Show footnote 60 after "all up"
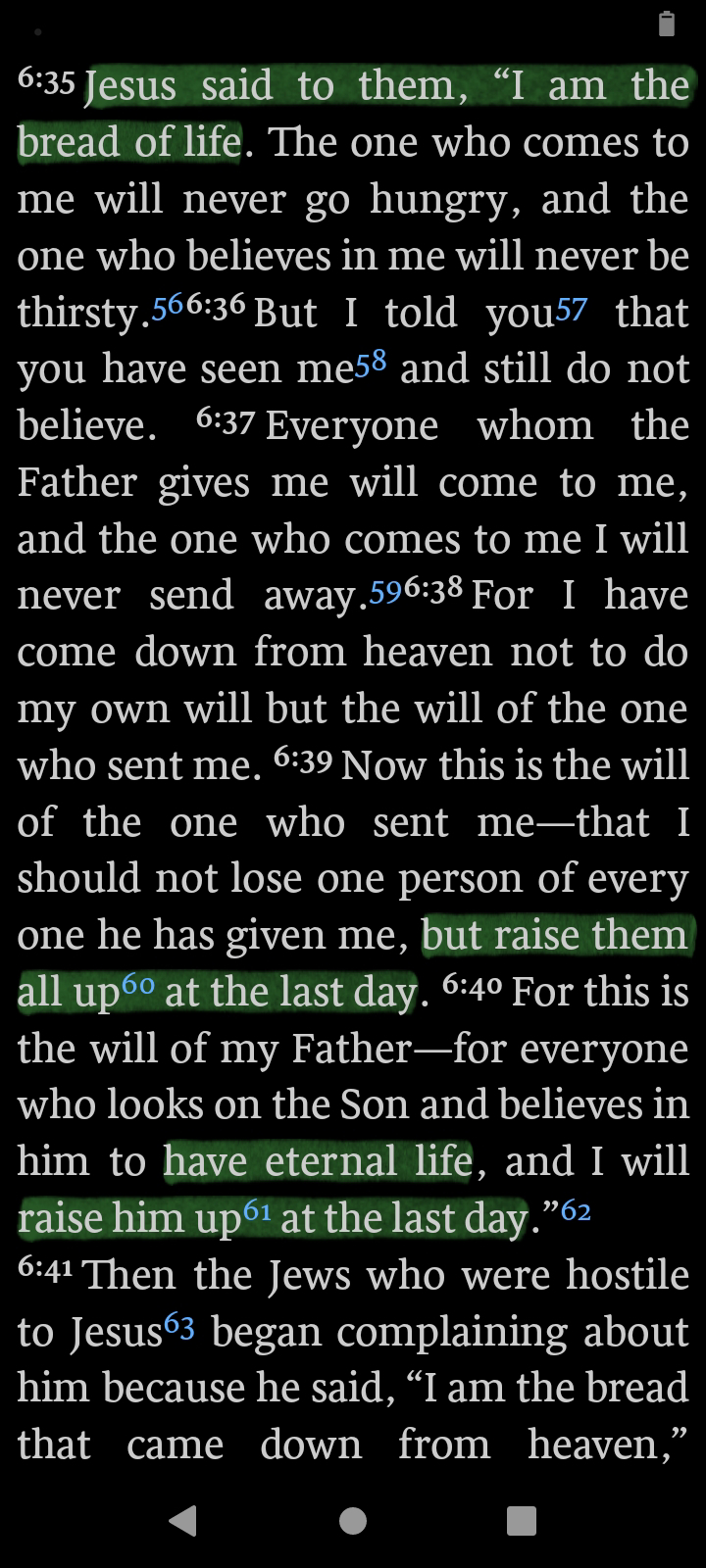Viewport: 706px width, 1568px height. click(140, 986)
